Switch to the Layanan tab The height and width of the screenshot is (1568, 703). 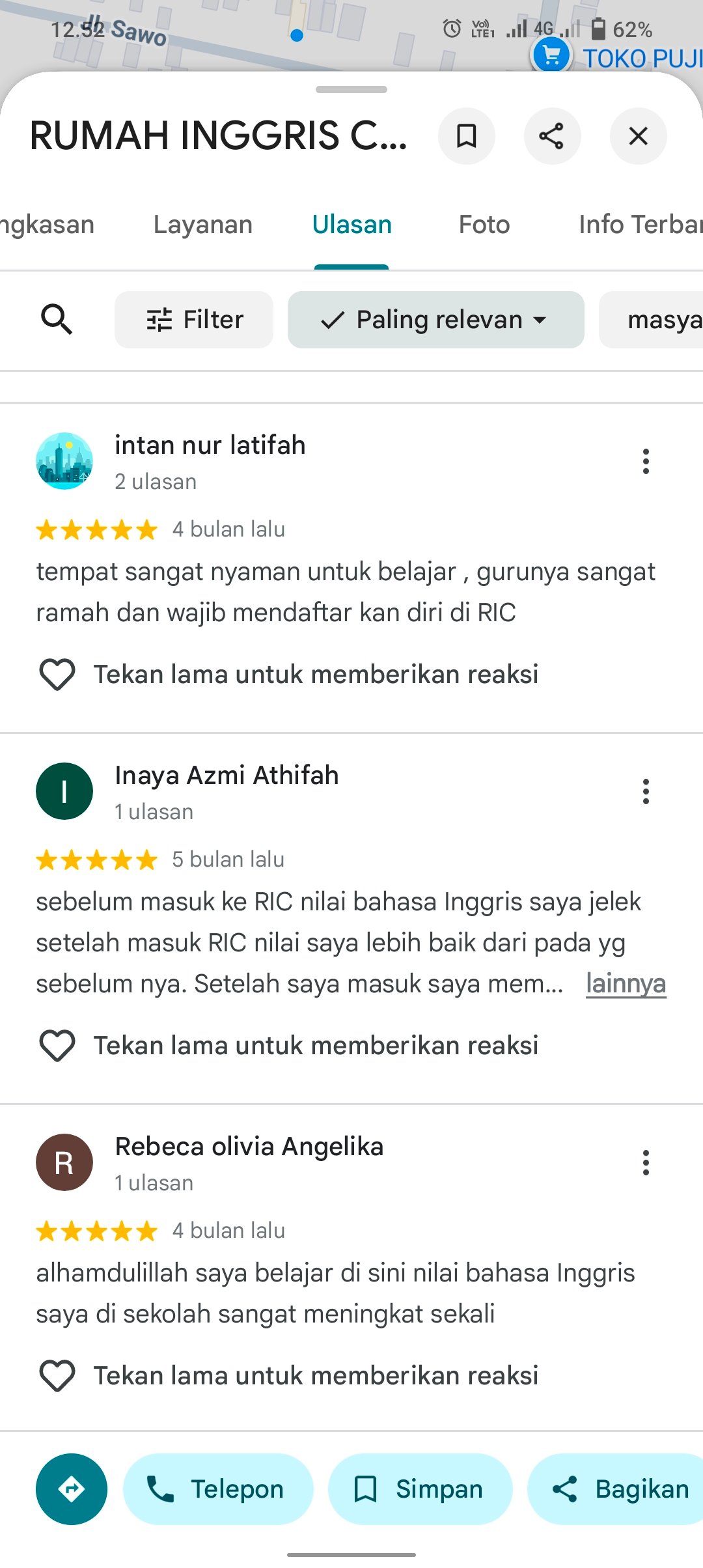[x=202, y=225]
